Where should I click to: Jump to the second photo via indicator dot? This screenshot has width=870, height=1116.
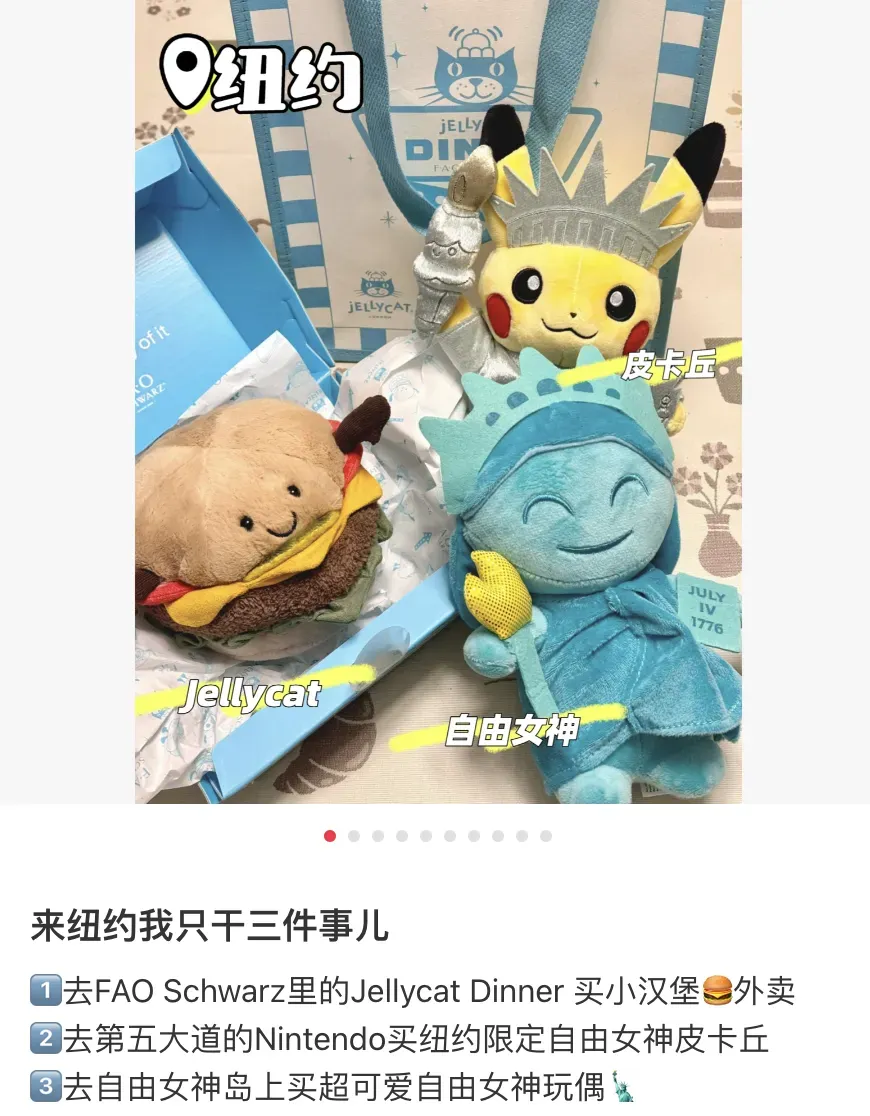click(354, 836)
